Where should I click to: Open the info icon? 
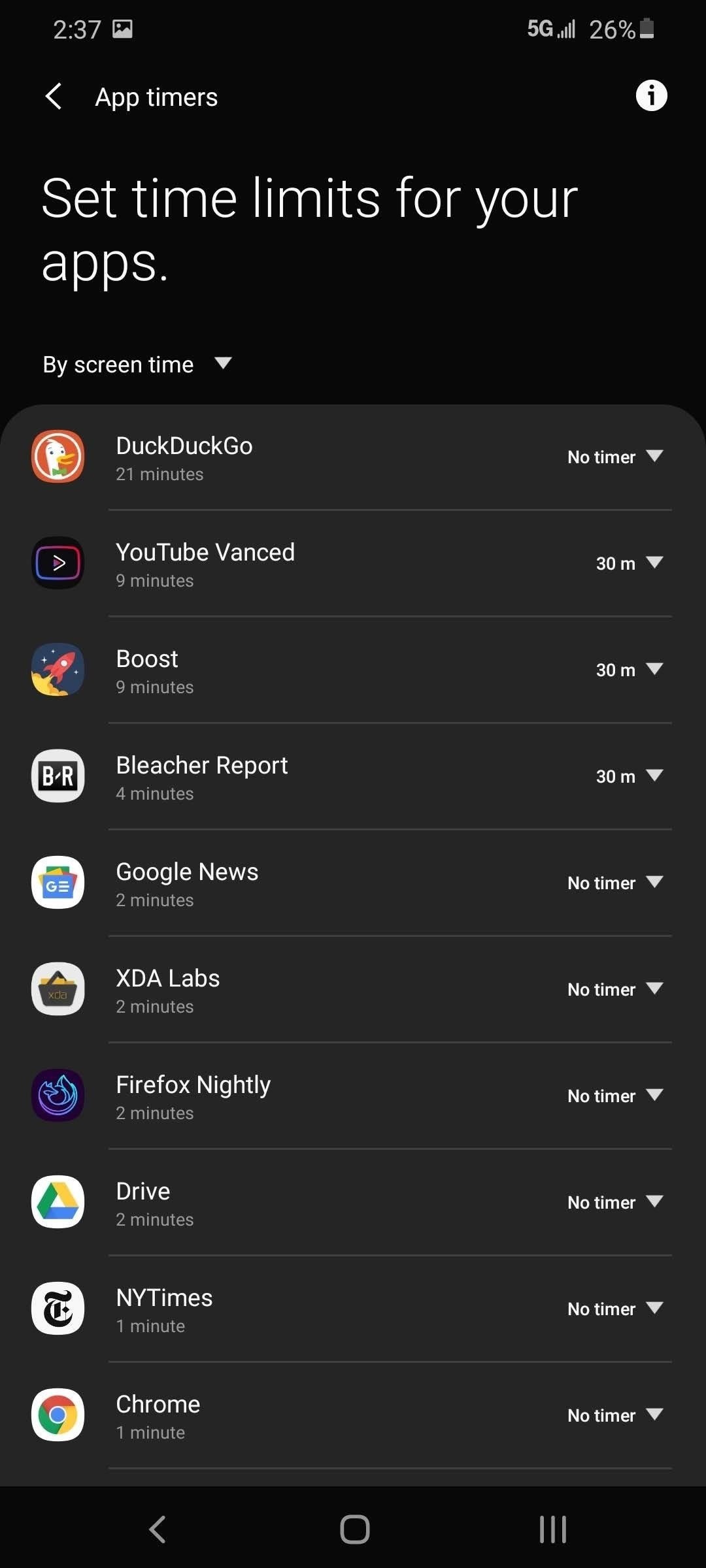click(x=651, y=96)
